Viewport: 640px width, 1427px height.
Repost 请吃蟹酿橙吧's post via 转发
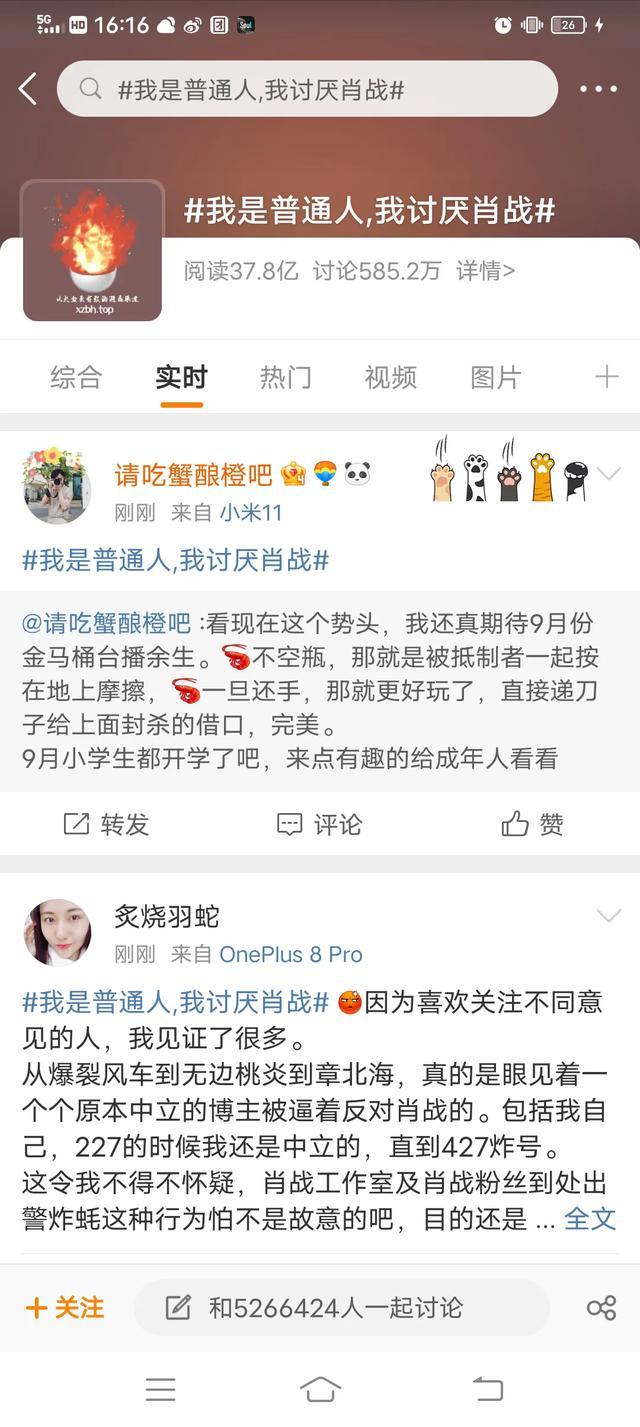[x=106, y=824]
